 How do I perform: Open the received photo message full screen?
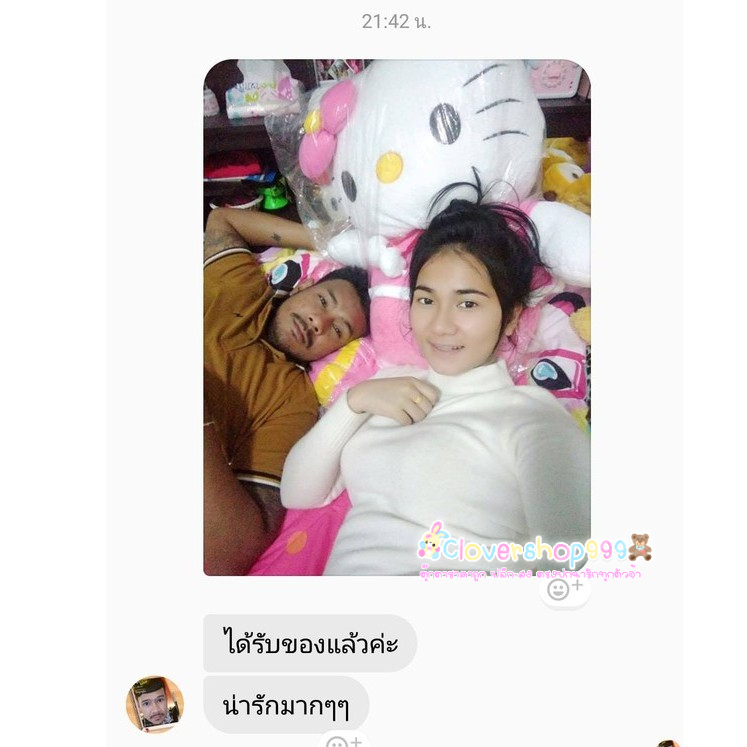pyautogui.click(x=397, y=317)
